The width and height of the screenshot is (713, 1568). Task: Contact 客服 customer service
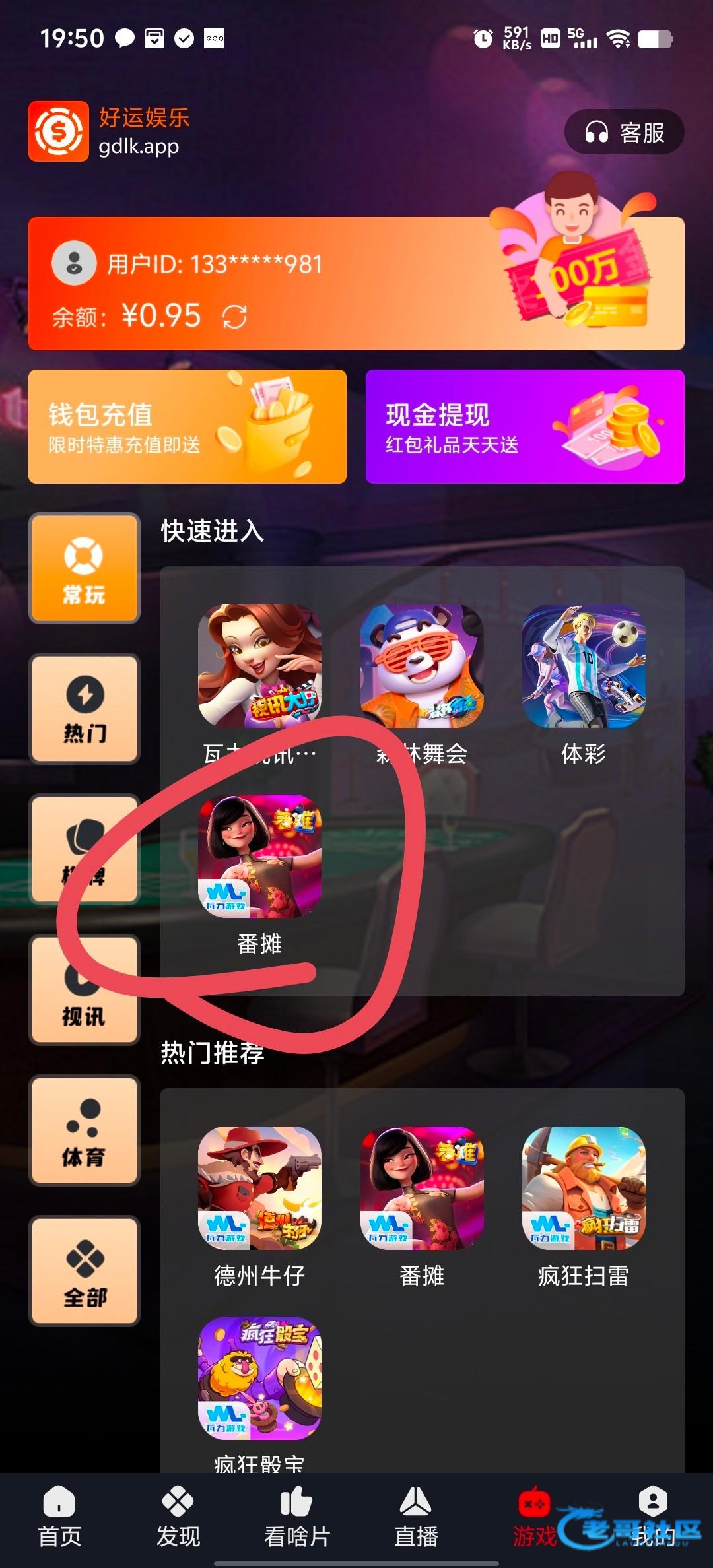tap(624, 132)
